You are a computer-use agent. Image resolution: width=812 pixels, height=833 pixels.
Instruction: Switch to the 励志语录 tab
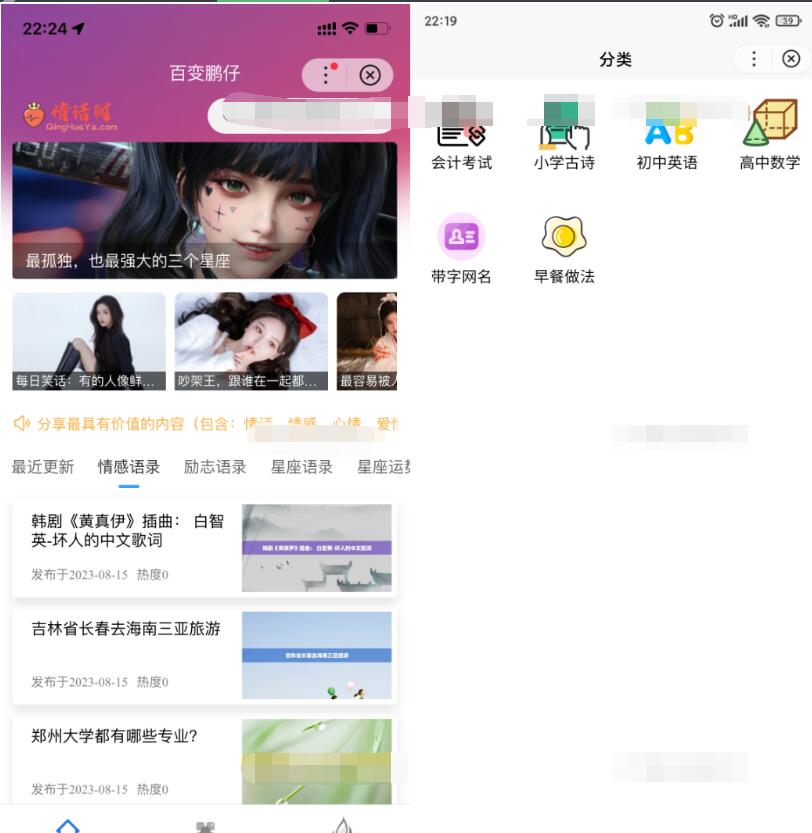[x=215, y=467]
